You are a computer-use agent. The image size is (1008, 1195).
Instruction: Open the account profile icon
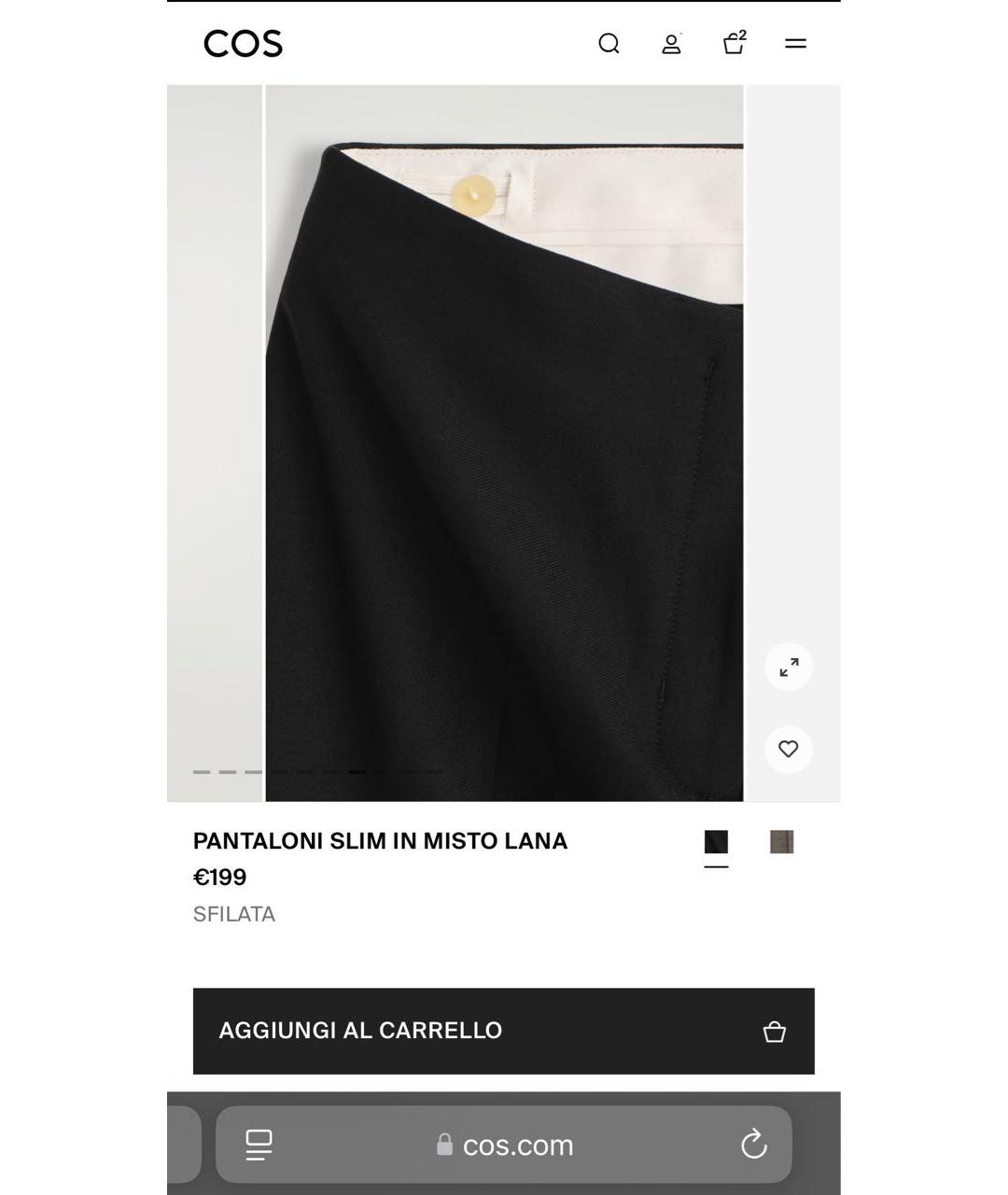pyautogui.click(x=671, y=44)
